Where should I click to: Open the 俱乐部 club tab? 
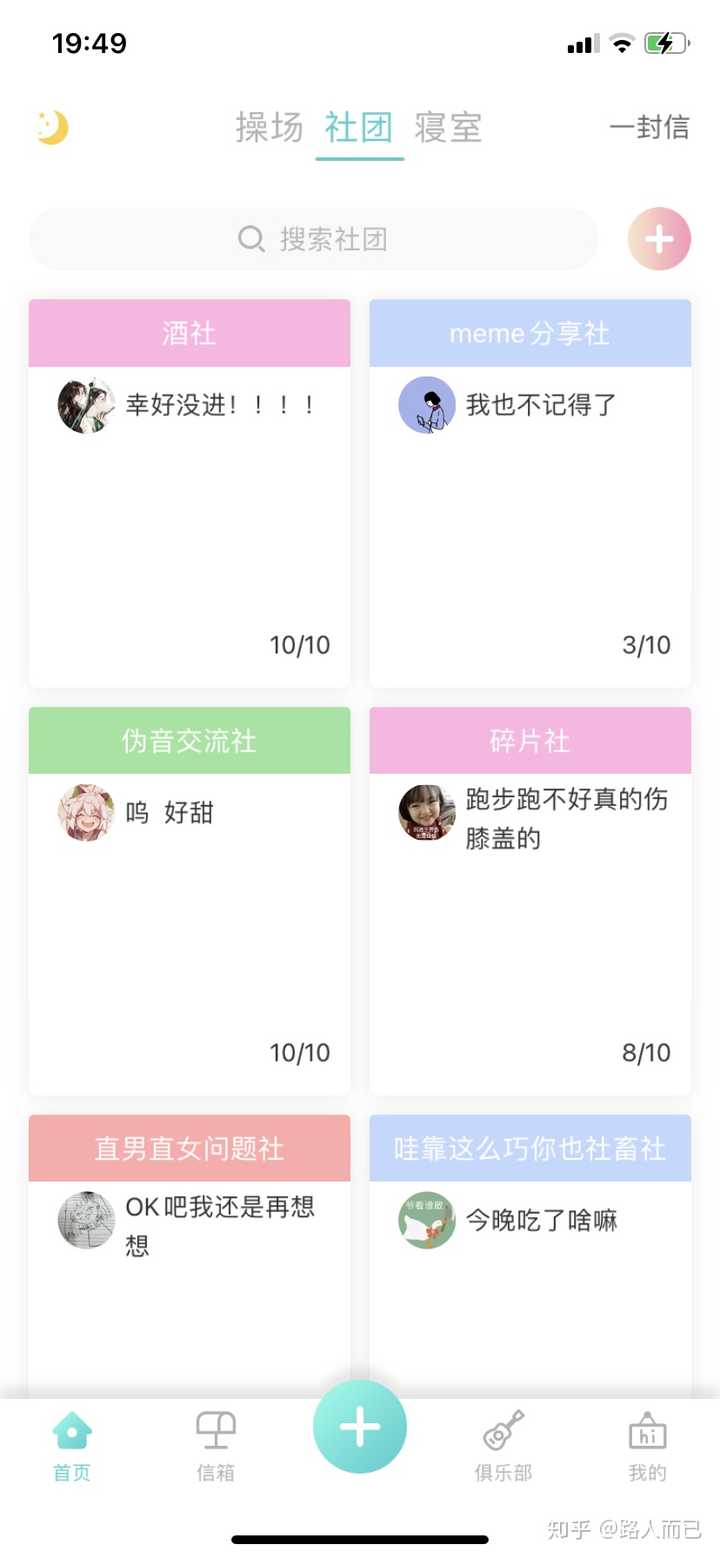[x=503, y=1445]
